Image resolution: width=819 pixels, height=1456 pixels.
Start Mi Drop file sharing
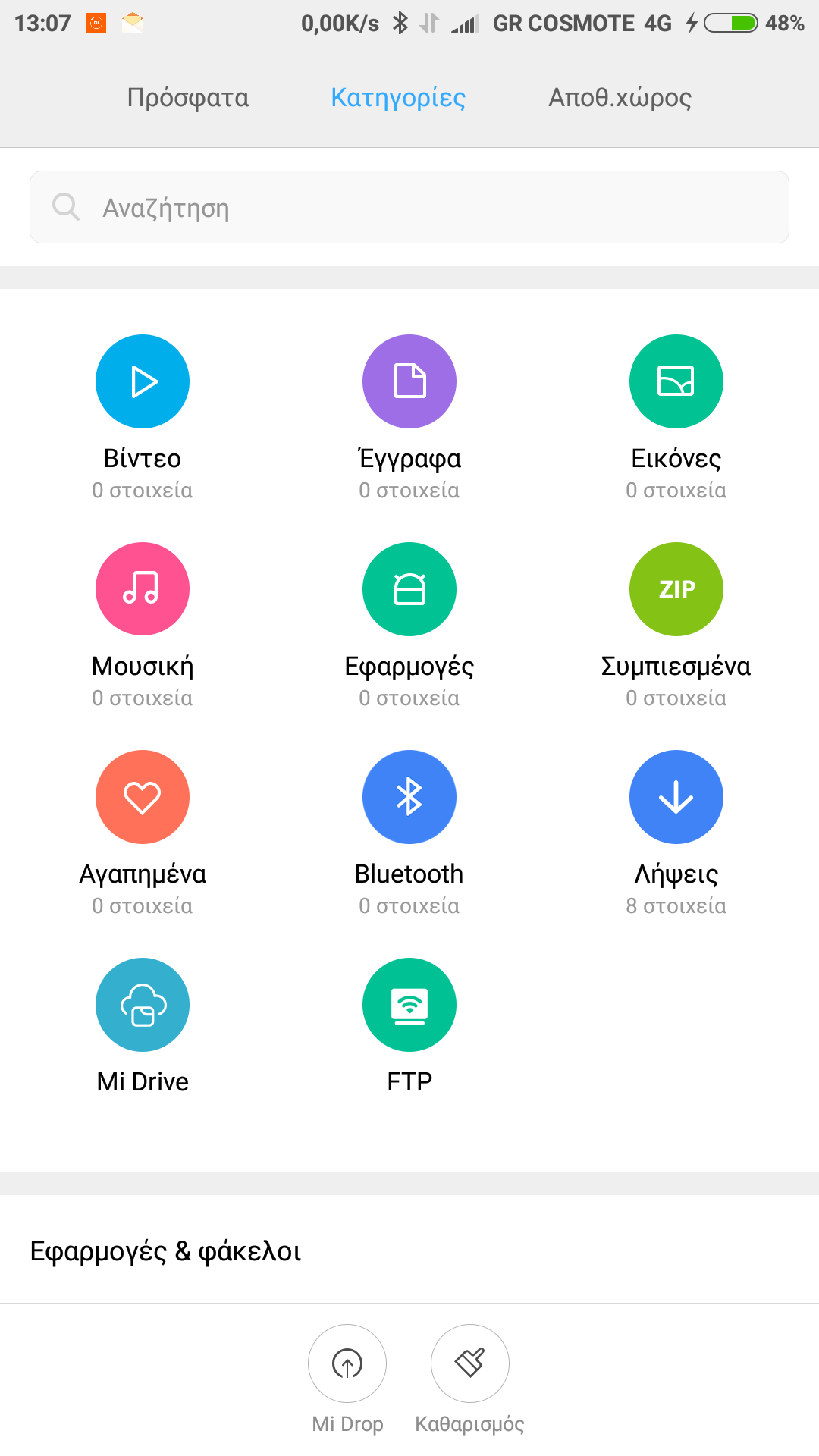(x=347, y=1363)
